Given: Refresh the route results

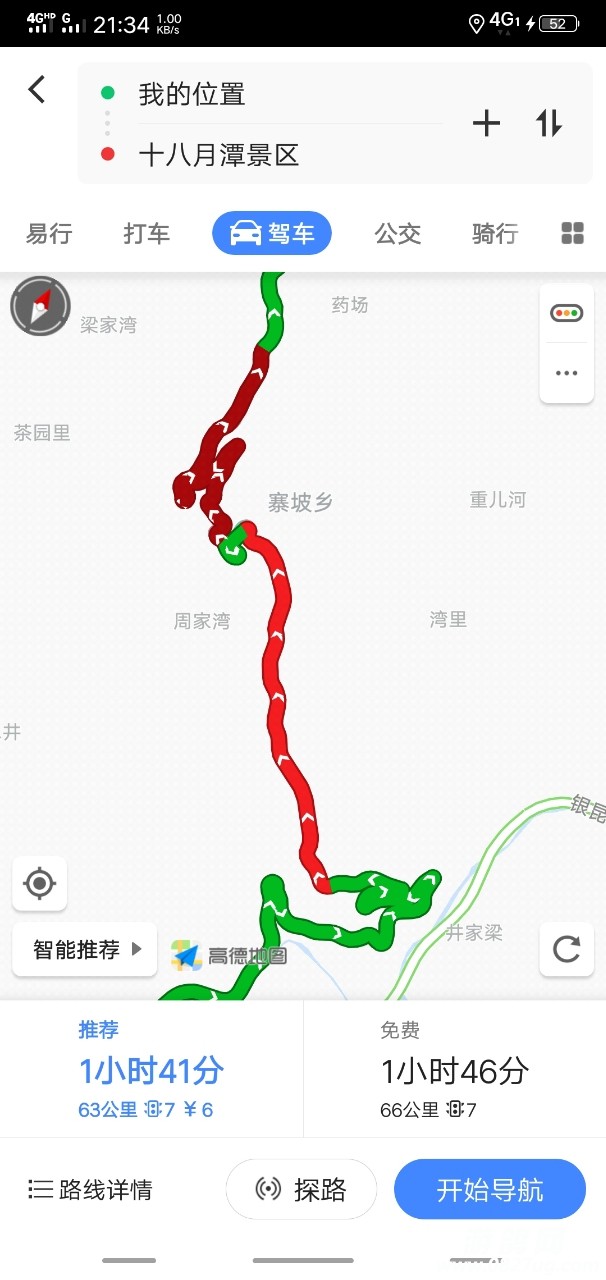Looking at the screenshot, I should pos(566,949).
